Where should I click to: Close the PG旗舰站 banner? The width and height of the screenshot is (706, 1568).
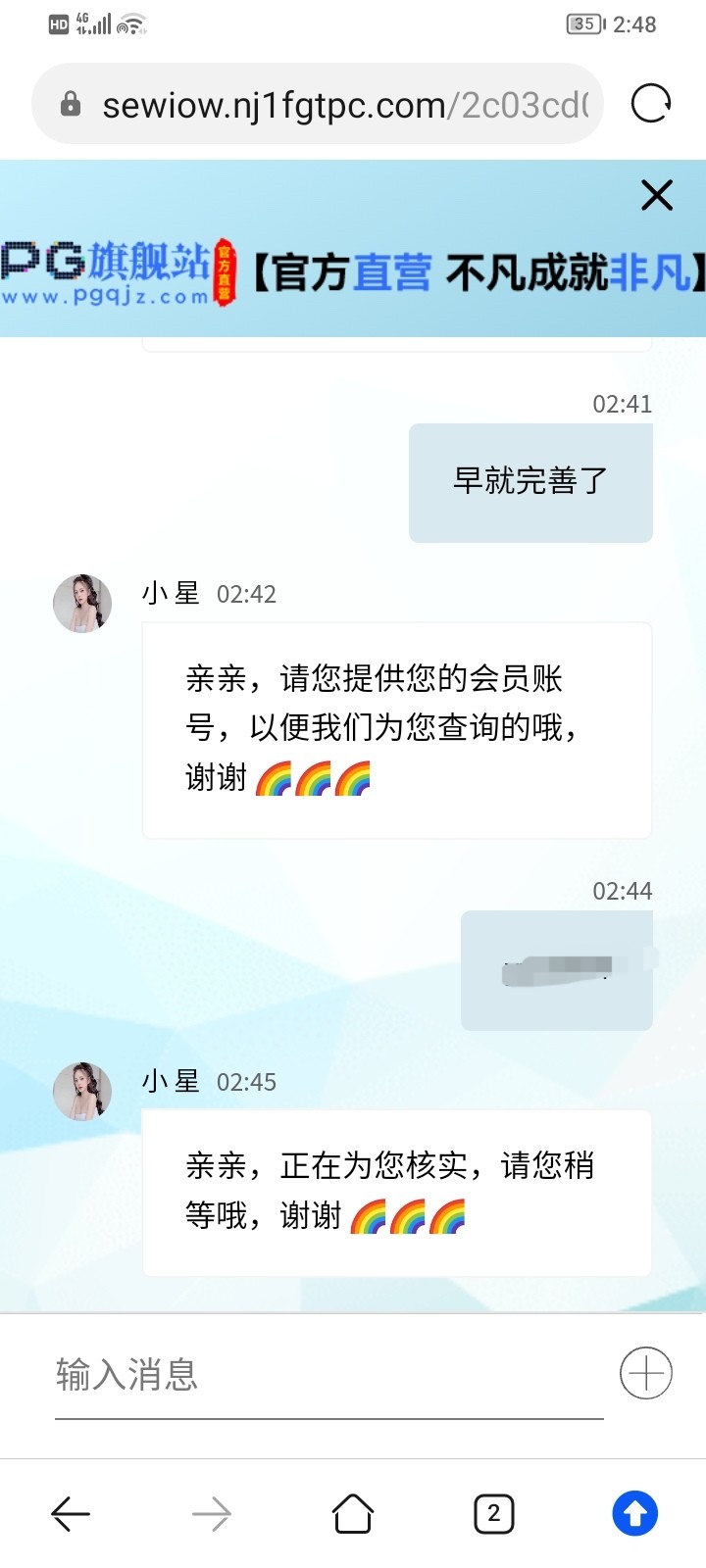pos(657,195)
